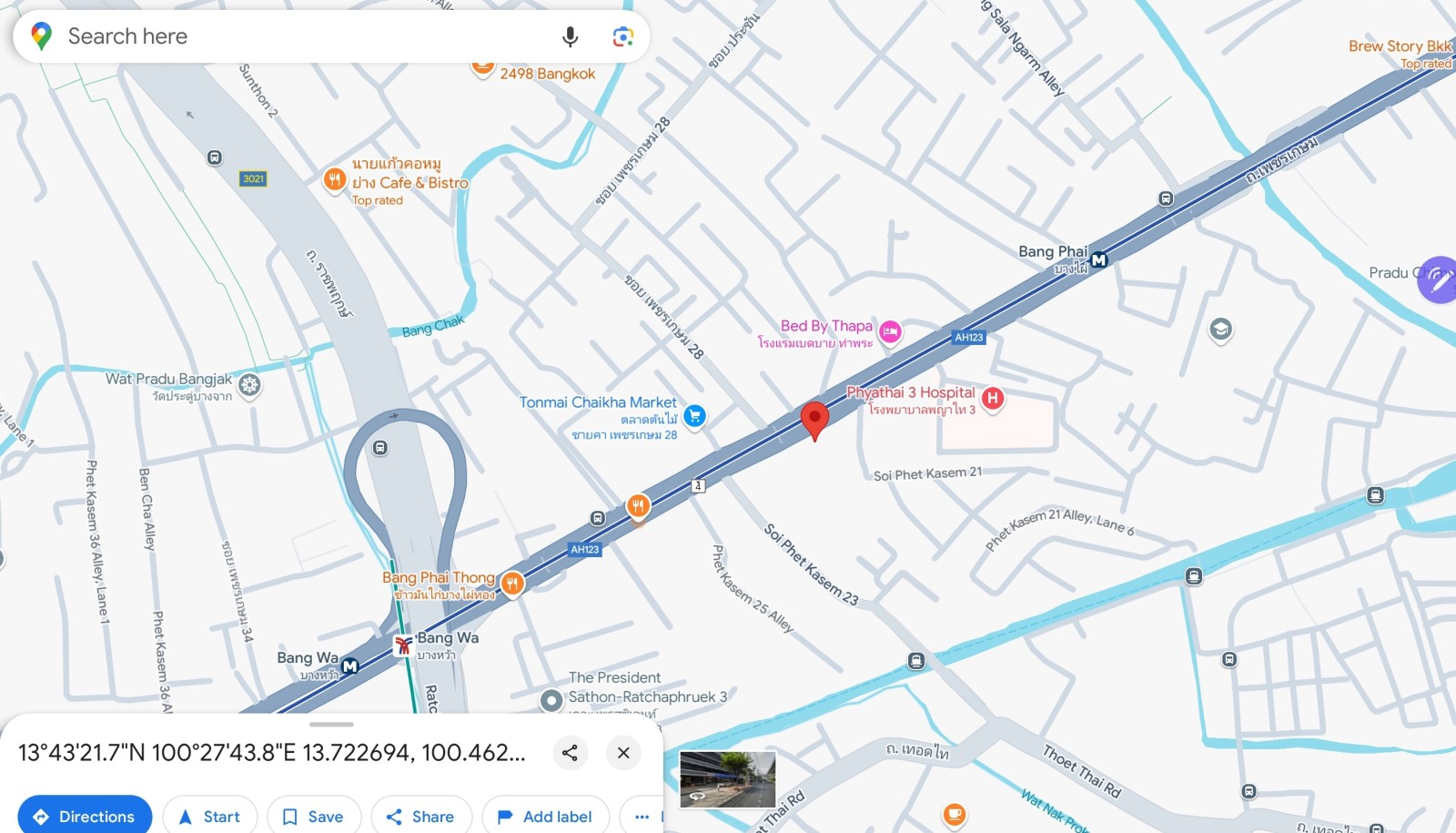Tap the purple edit pencil button
Image resolution: width=1456 pixels, height=833 pixels.
(x=1439, y=279)
